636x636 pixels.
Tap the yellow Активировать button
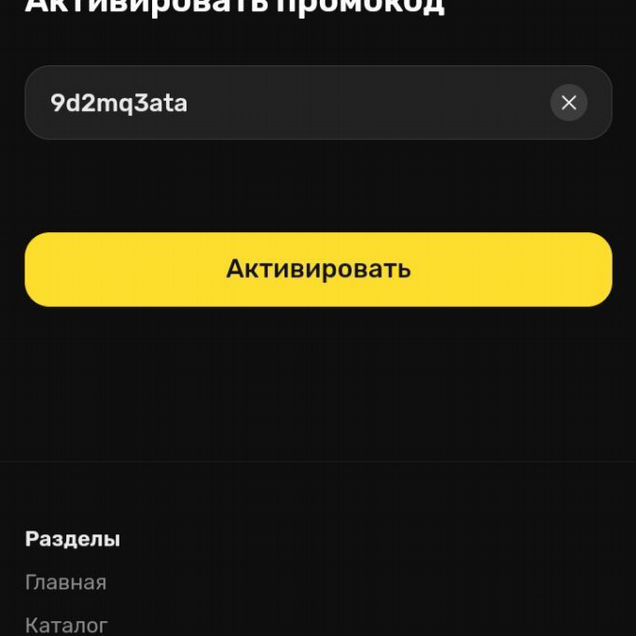318,269
